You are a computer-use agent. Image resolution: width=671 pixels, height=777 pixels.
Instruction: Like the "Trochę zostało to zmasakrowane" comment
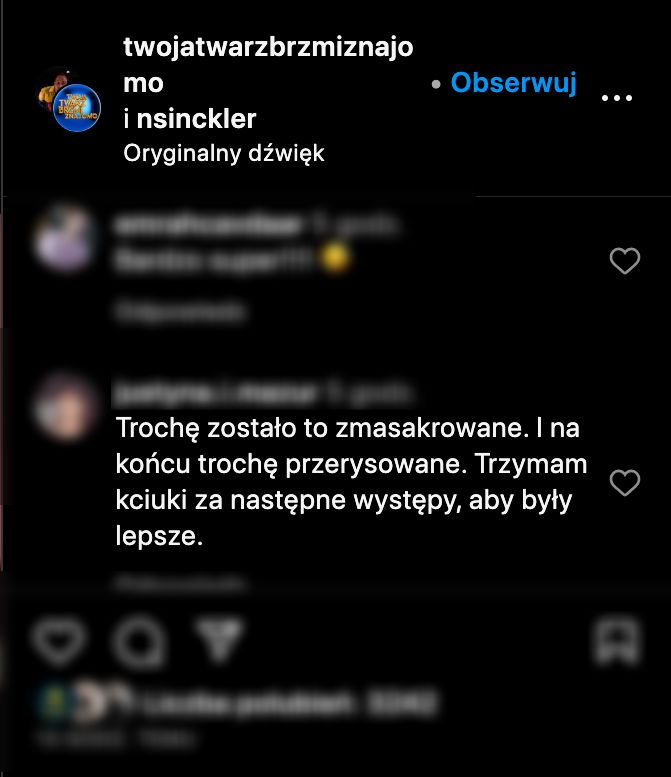(x=625, y=483)
